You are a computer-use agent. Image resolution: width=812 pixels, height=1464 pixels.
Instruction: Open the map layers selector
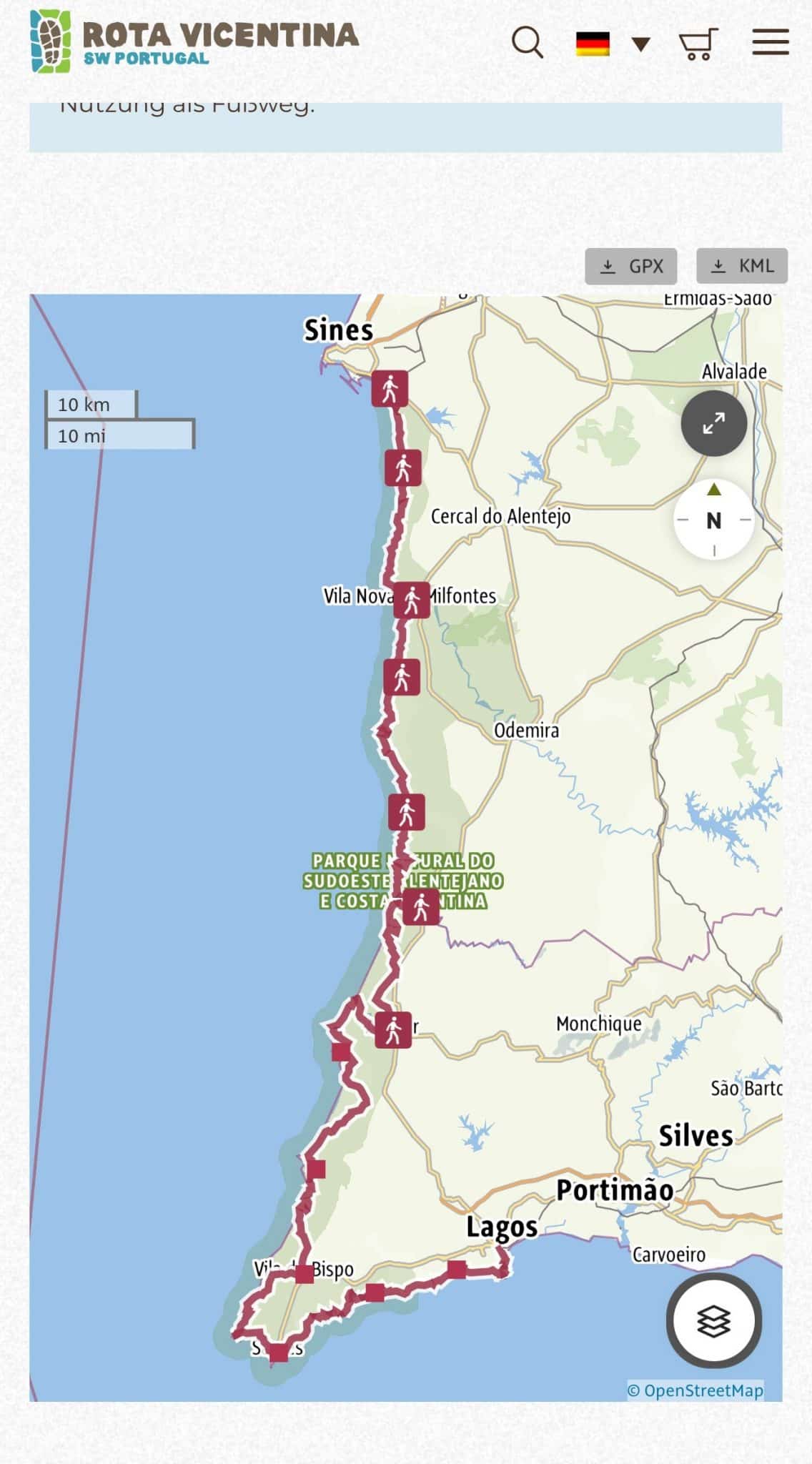click(x=713, y=1320)
